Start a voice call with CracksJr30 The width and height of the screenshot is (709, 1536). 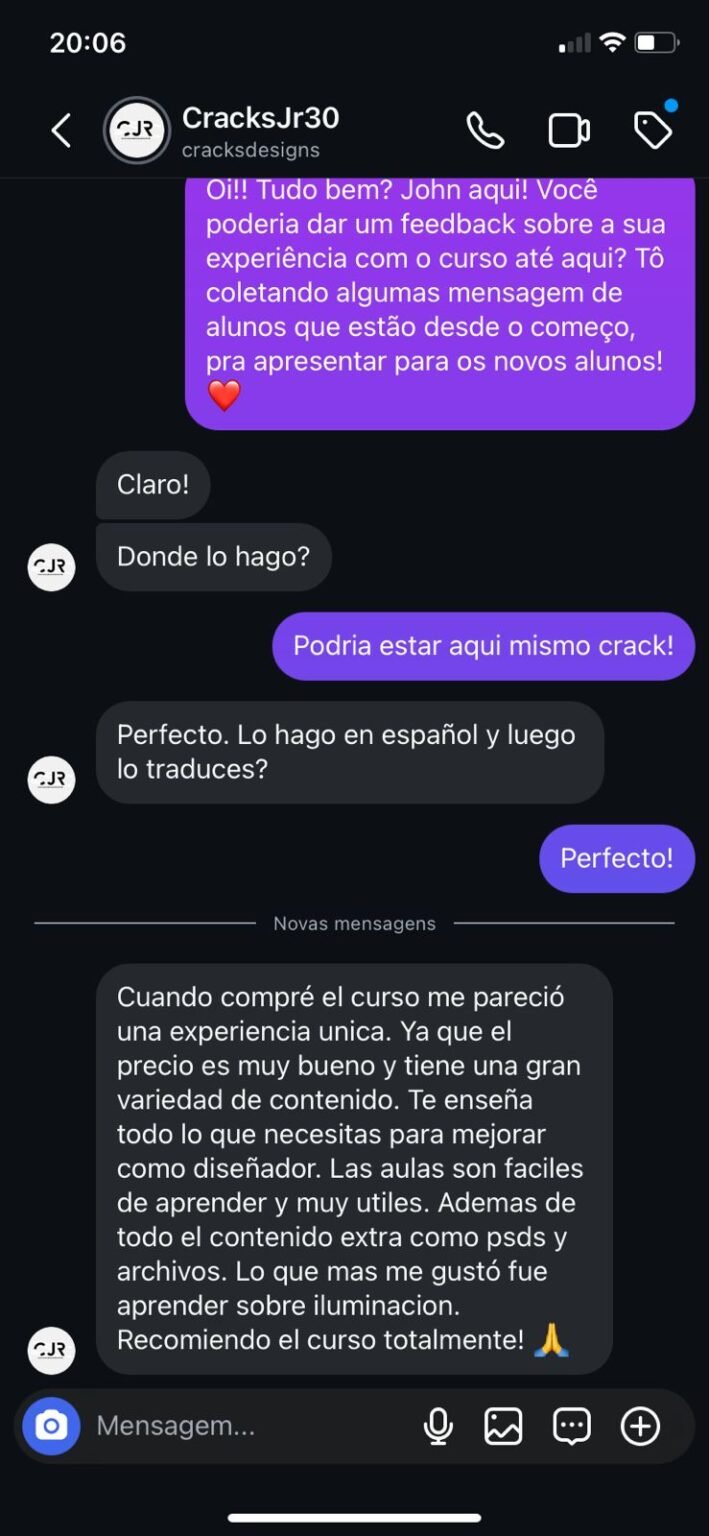point(485,131)
